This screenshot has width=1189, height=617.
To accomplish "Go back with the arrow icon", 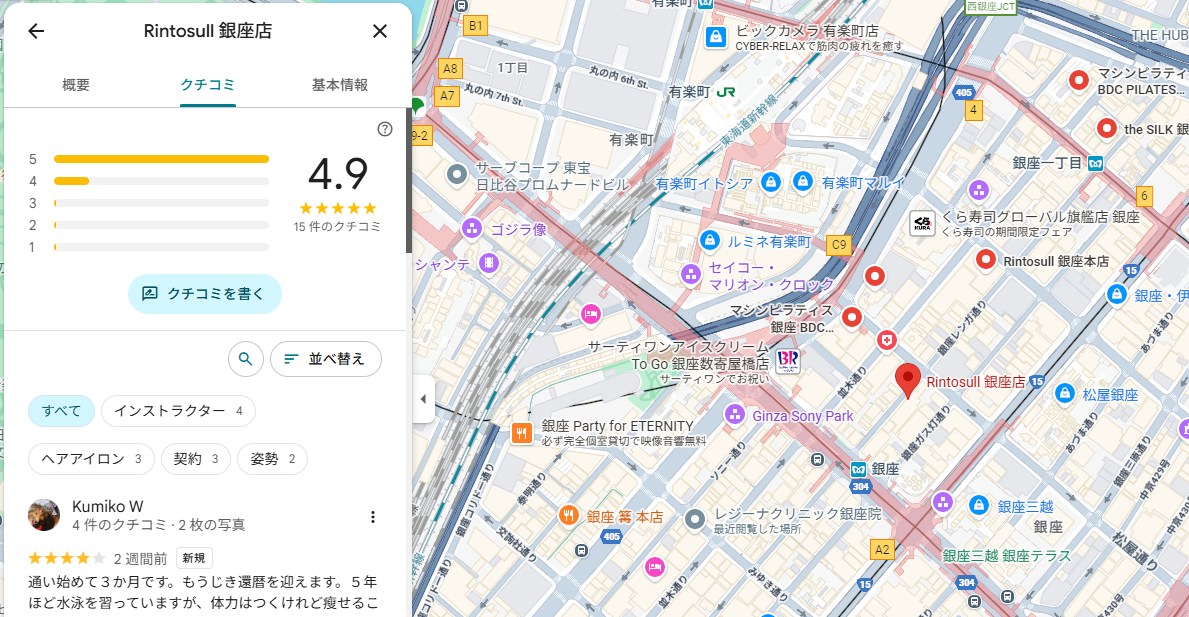I will tap(36, 31).
